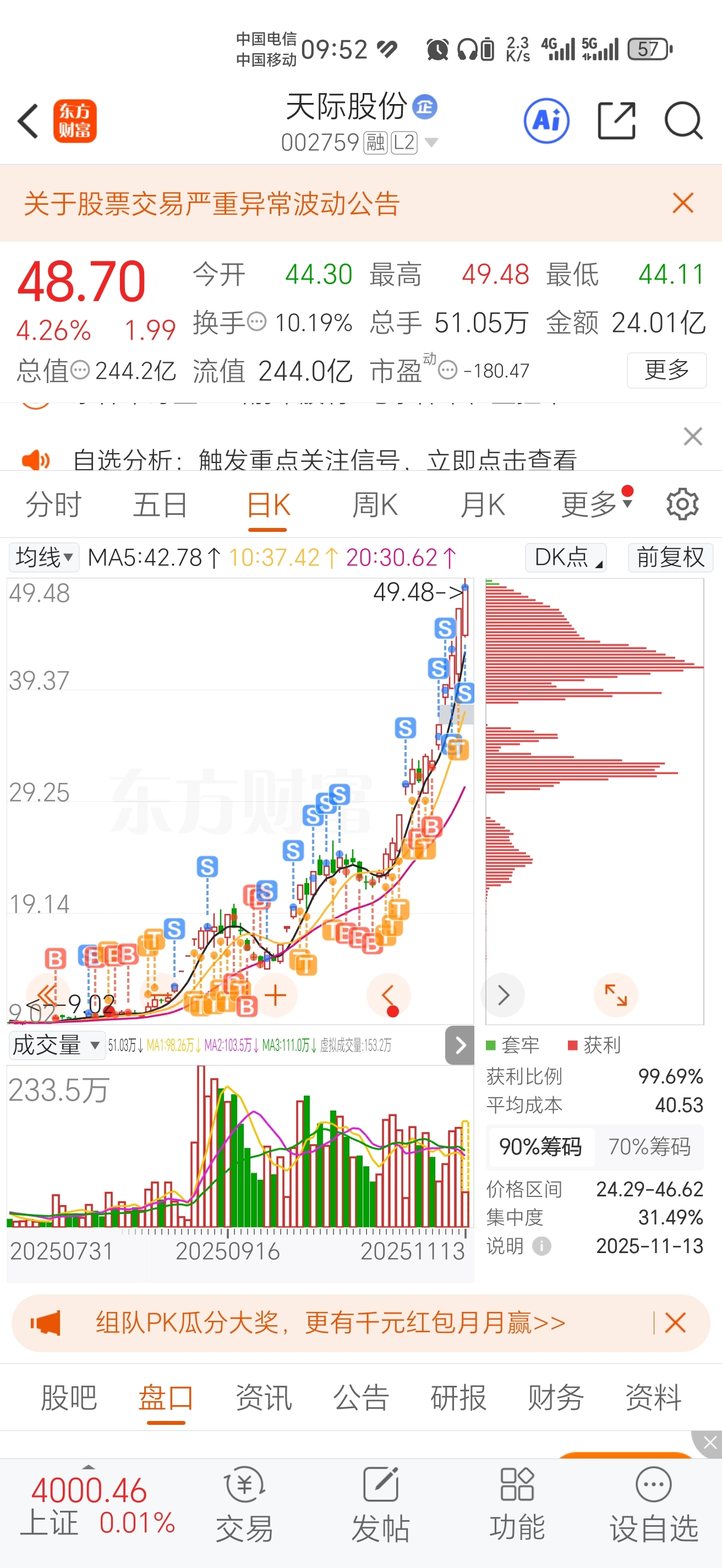Open 交易 in the bottom bar
The width and height of the screenshot is (722, 1568).
pos(244,1504)
